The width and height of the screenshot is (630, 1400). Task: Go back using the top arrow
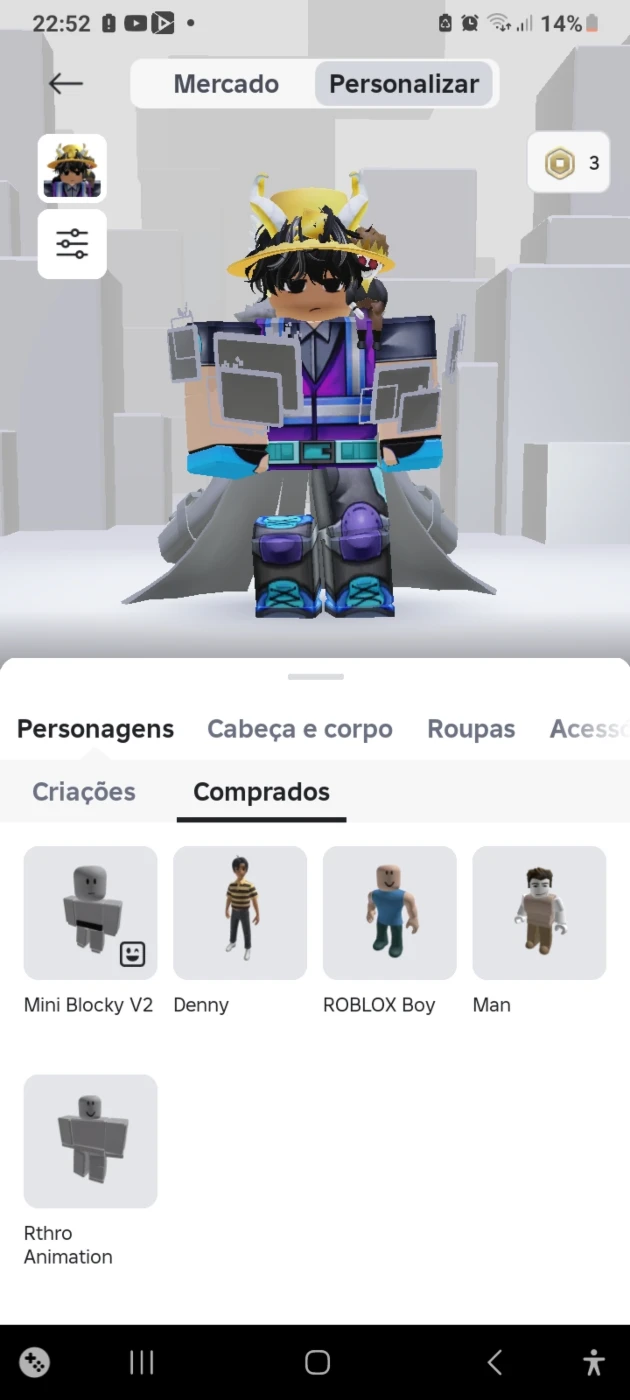pos(66,83)
